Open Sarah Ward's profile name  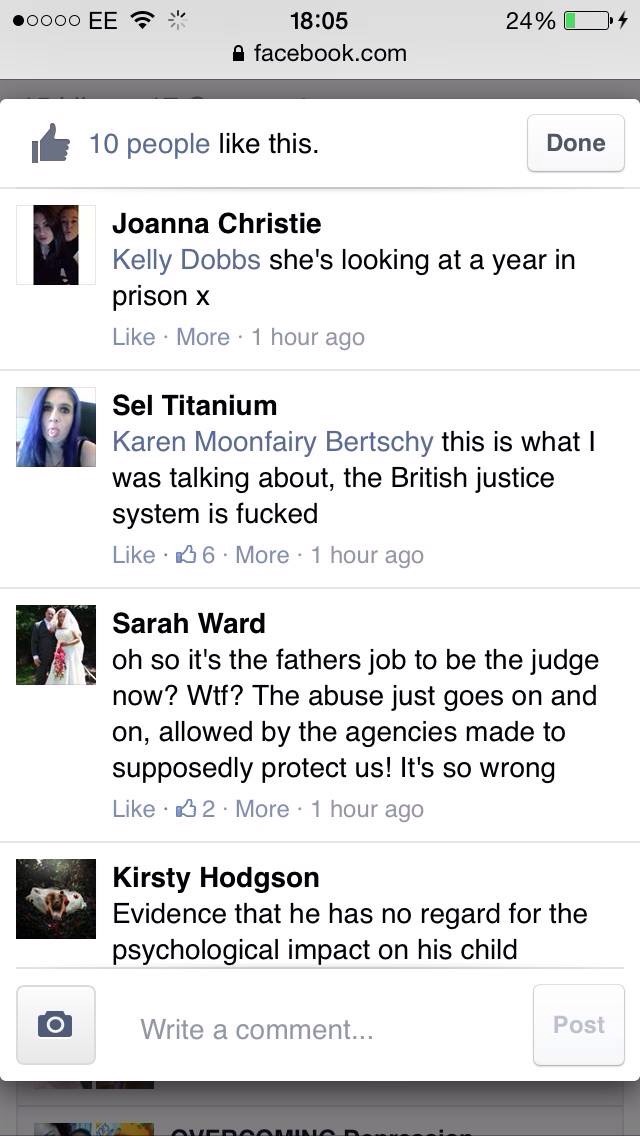pos(188,623)
